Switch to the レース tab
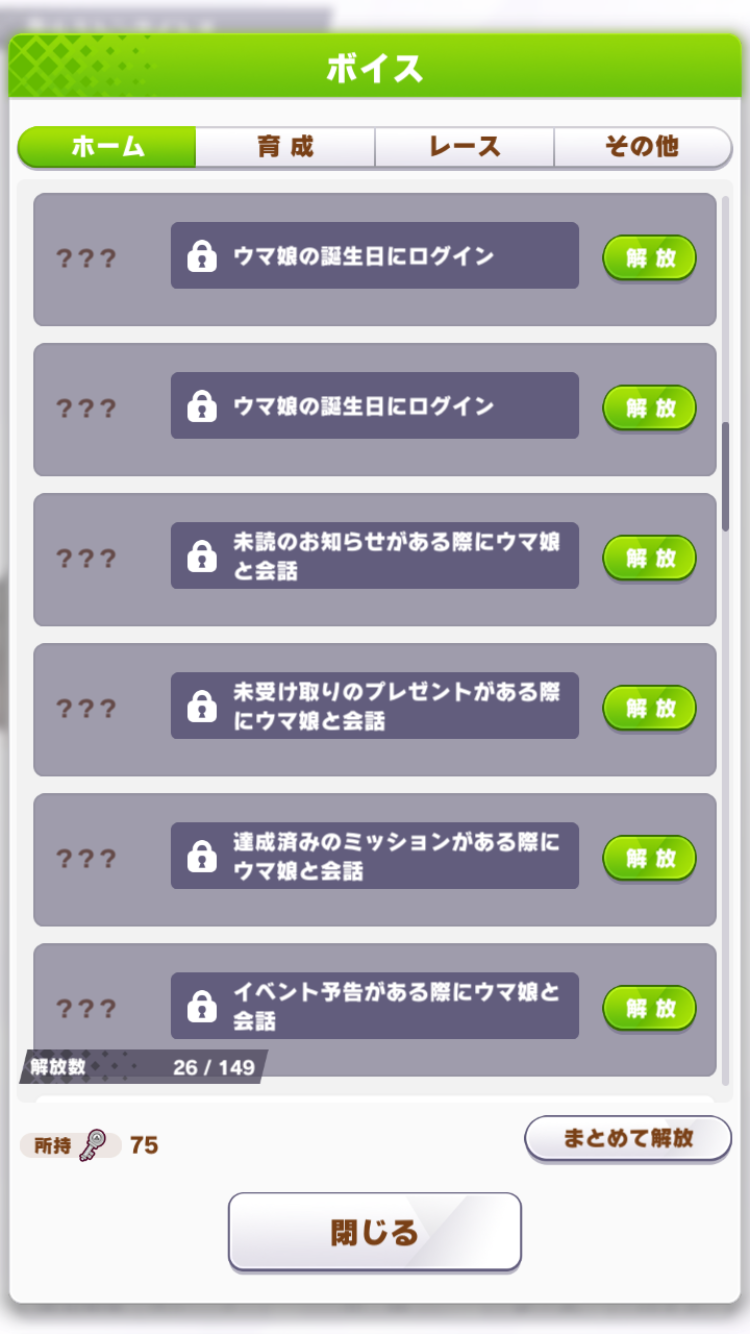This screenshot has height=1334, width=750. (x=464, y=147)
